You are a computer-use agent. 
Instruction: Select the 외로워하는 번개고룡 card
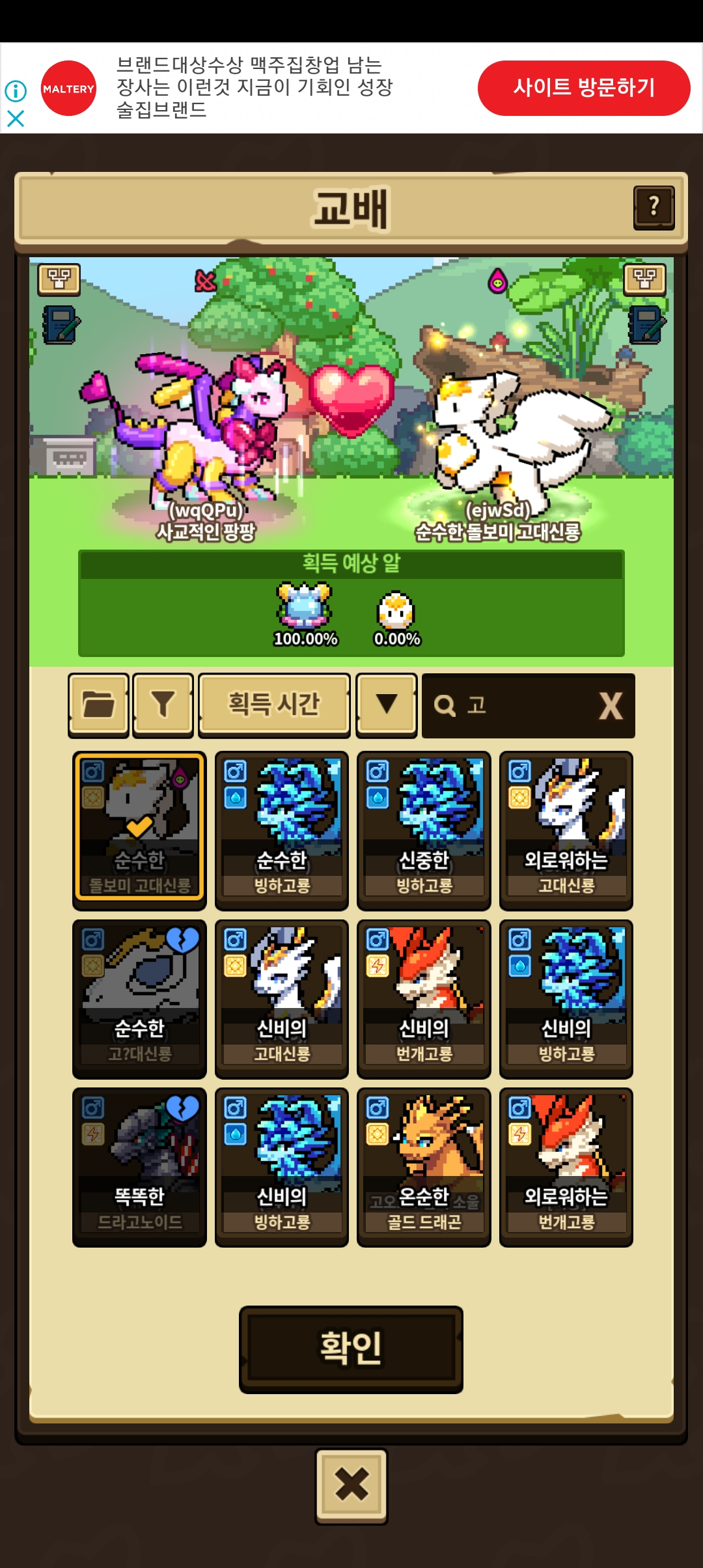click(566, 1167)
